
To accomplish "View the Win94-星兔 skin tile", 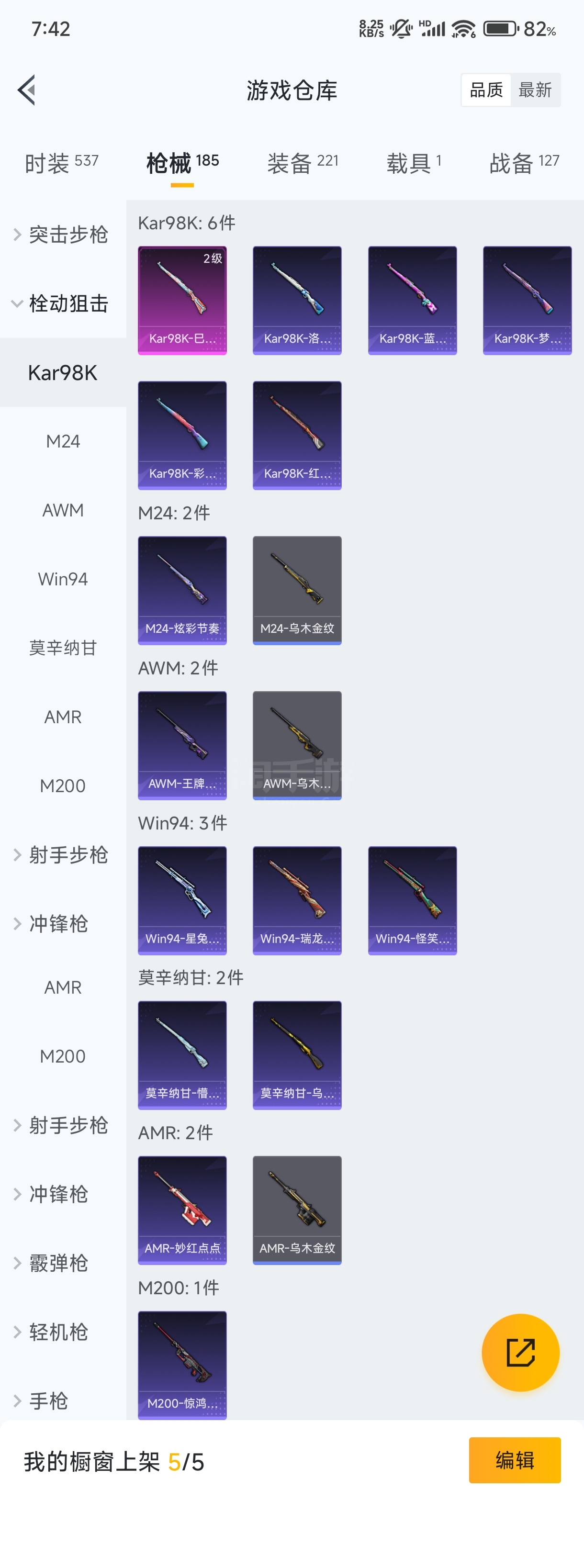I will pos(182,900).
